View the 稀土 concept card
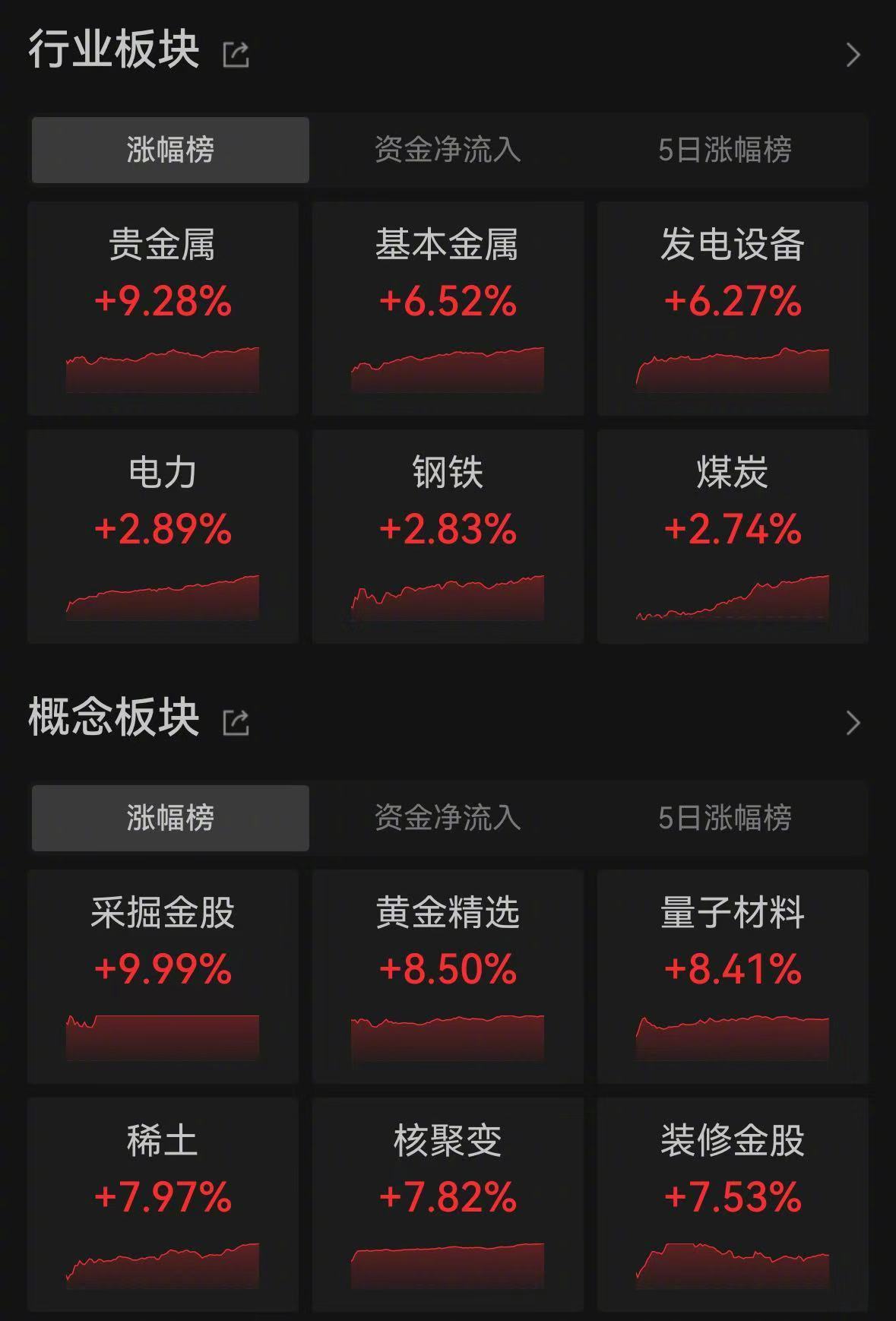896x1321 pixels. [x=163, y=1204]
